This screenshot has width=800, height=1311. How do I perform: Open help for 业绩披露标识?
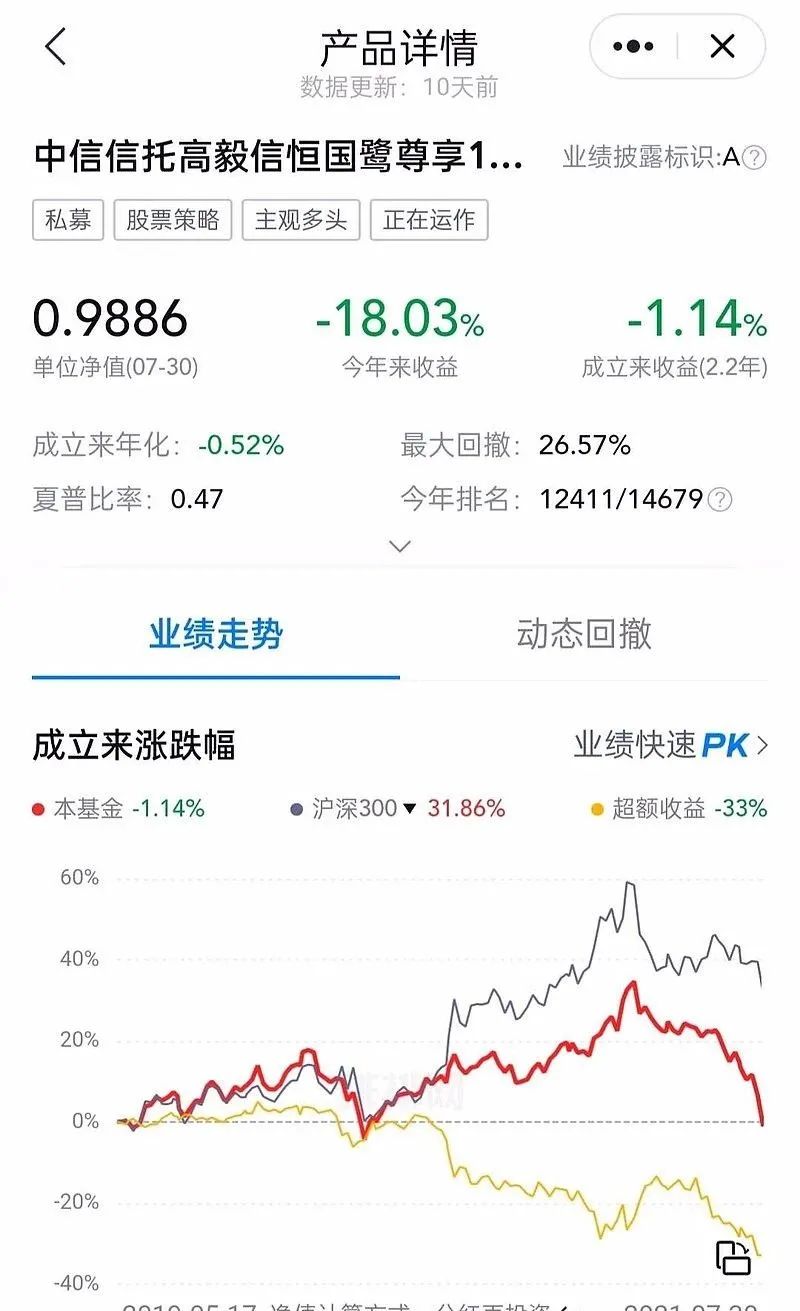pyautogui.click(x=757, y=158)
